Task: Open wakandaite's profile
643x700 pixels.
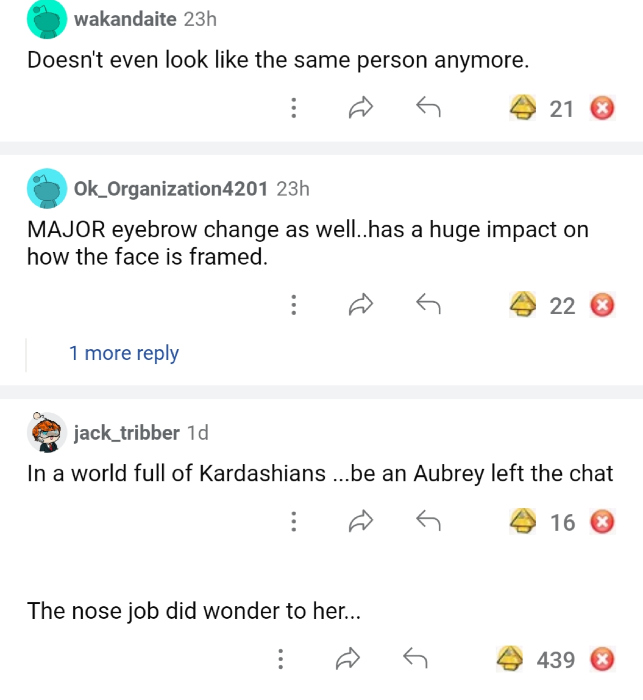Action: pyautogui.click(x=125, y=19)
